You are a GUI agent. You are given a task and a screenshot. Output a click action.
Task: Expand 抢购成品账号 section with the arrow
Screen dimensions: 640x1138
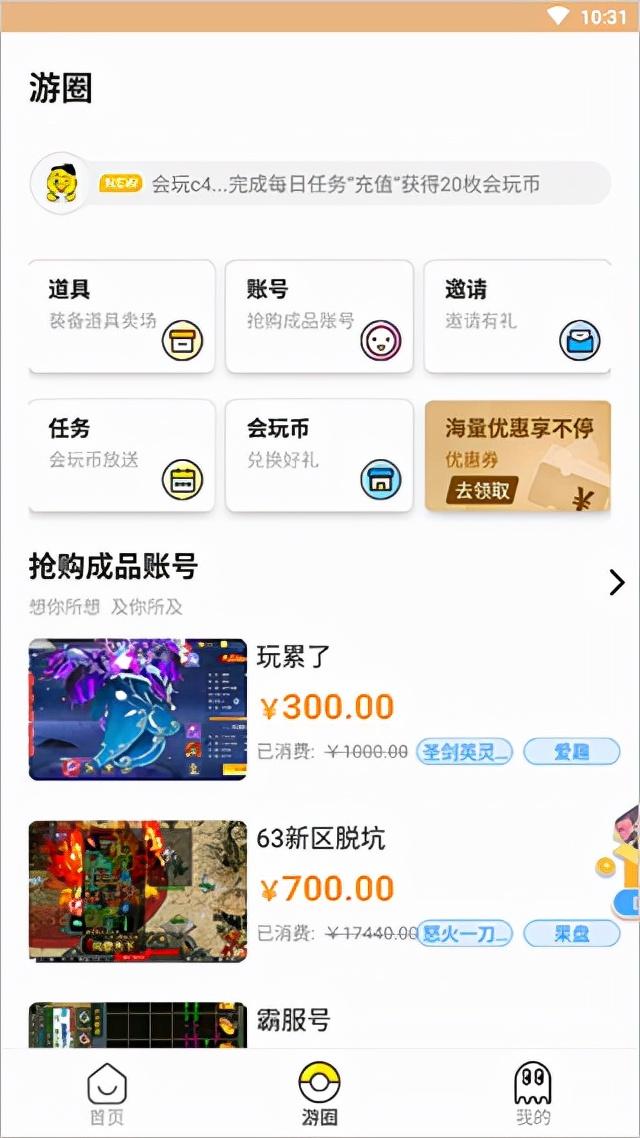(616, 582)
